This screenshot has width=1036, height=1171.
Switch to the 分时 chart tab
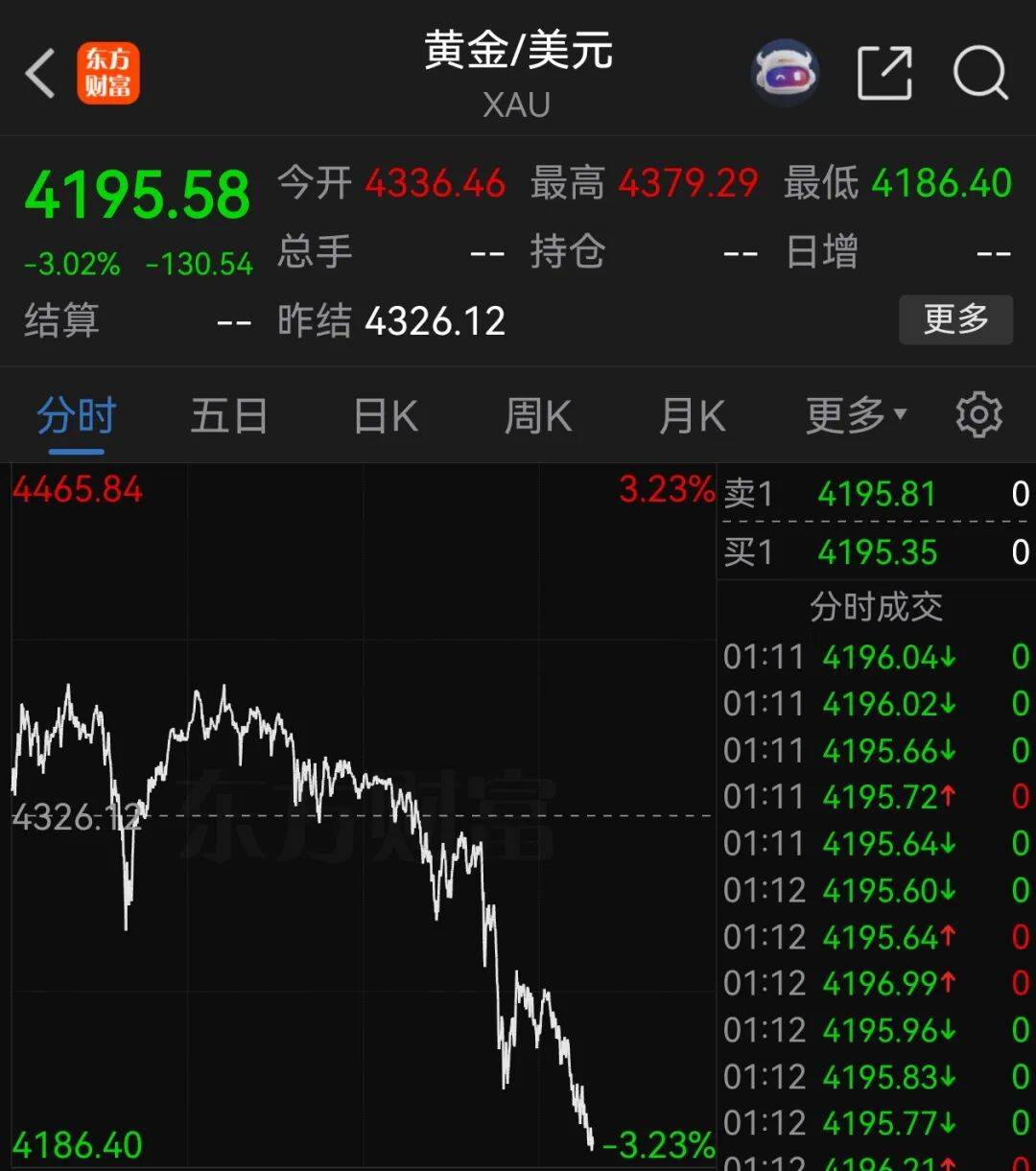click(x=77, y=416)
